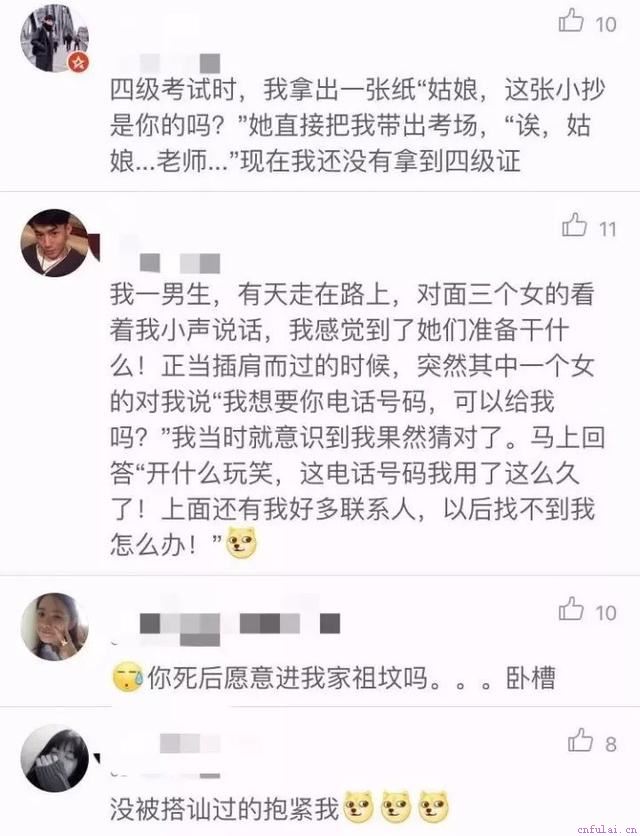
Task: Open avatar of the 抱紧我 commenter
Action: [55, 758]
